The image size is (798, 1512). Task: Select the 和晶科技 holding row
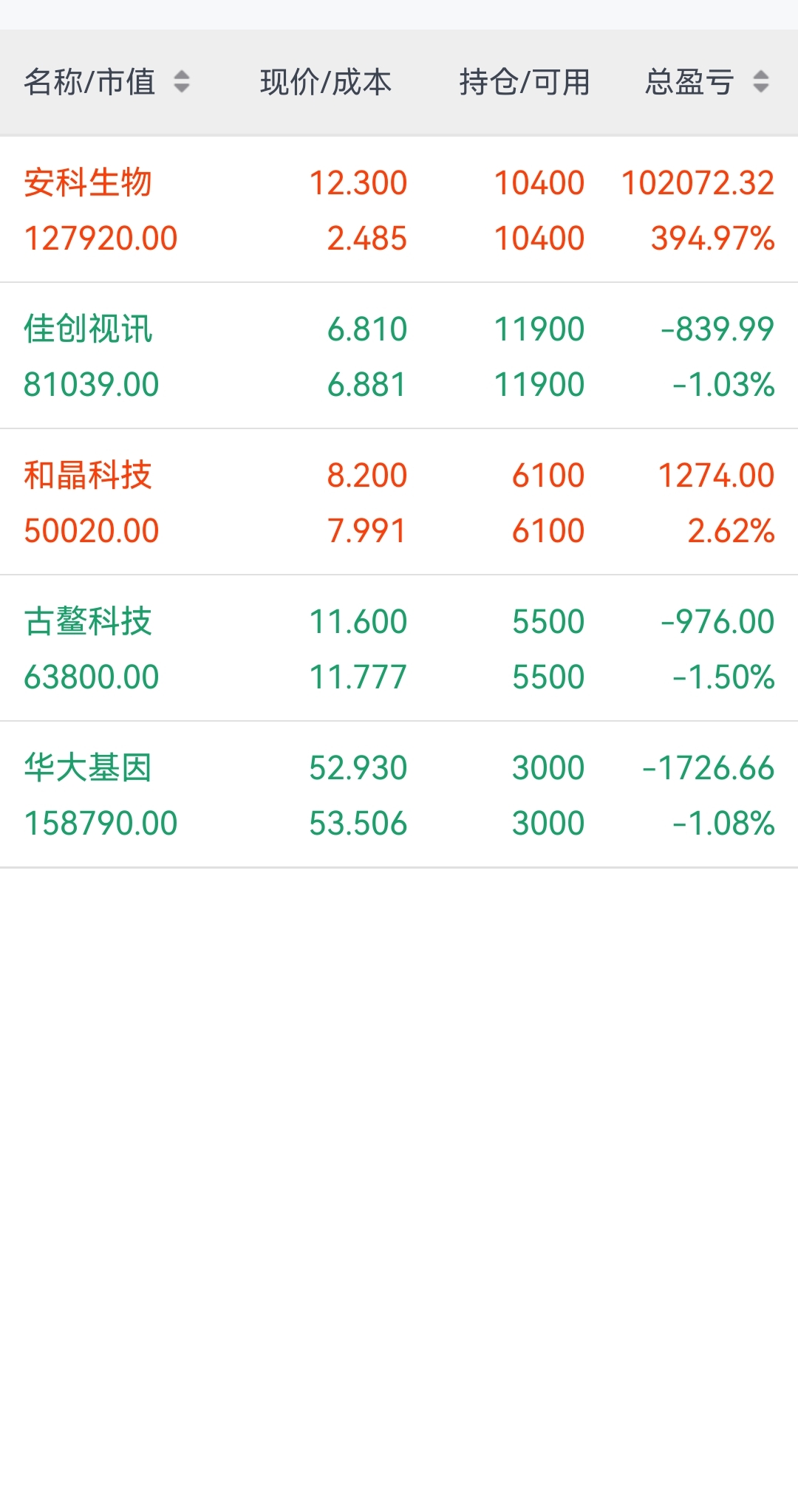pyautogui.click(x=399, y=502)
